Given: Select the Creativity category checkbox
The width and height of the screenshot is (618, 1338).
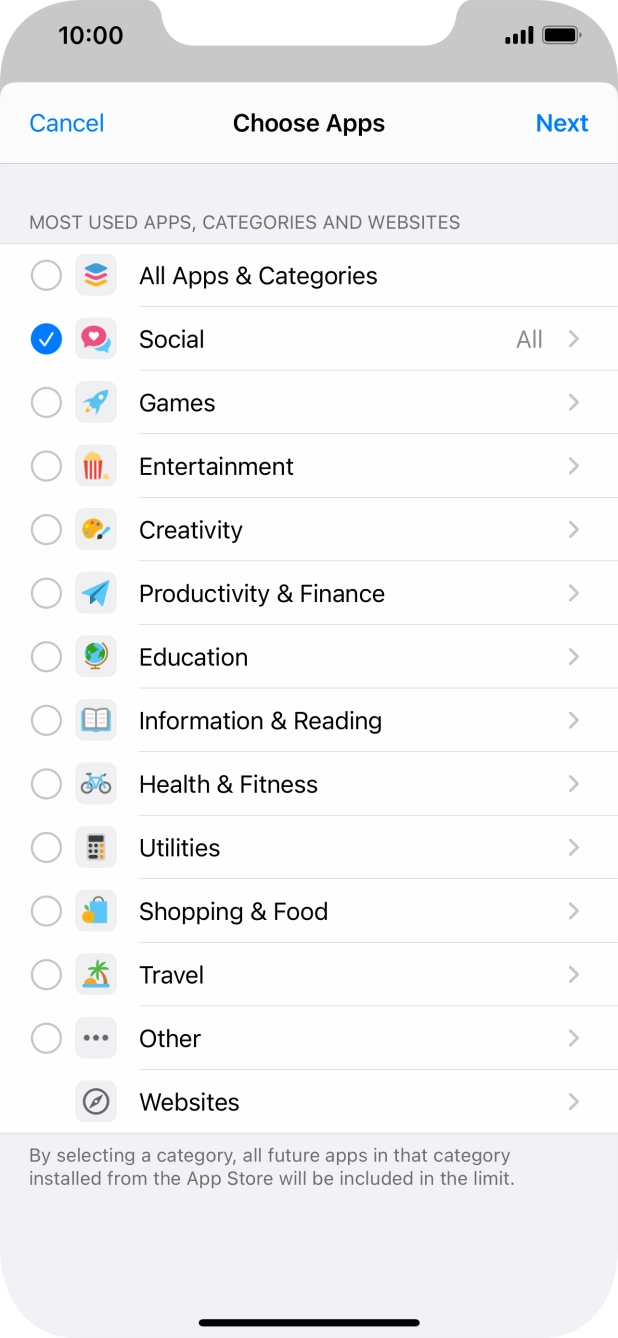Looking at the screenshot, I should [x=46, y=530].
